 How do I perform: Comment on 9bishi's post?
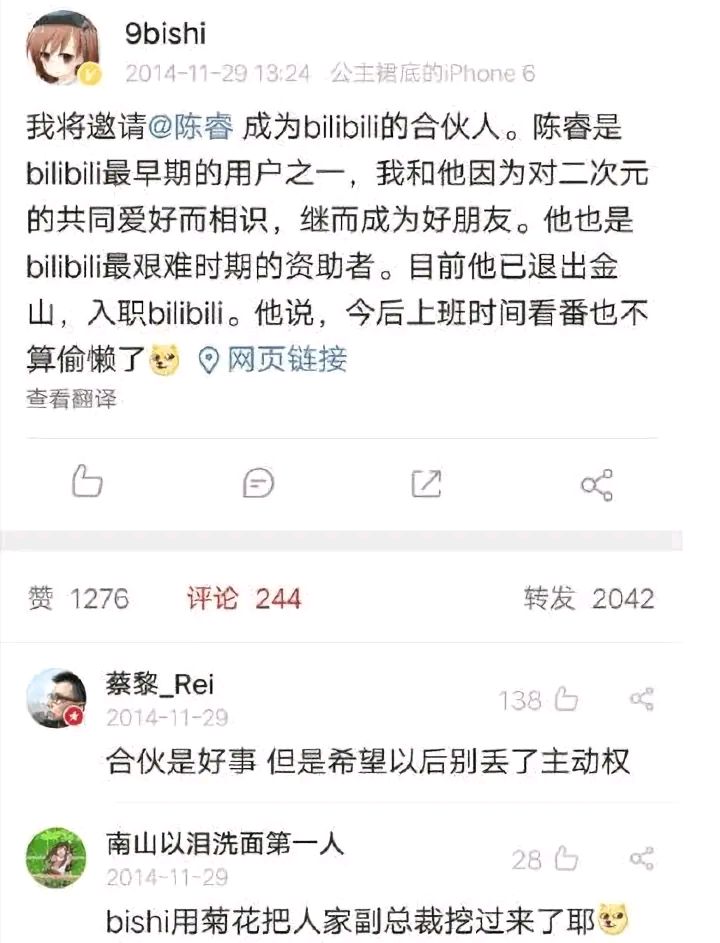tap(258, 484)
